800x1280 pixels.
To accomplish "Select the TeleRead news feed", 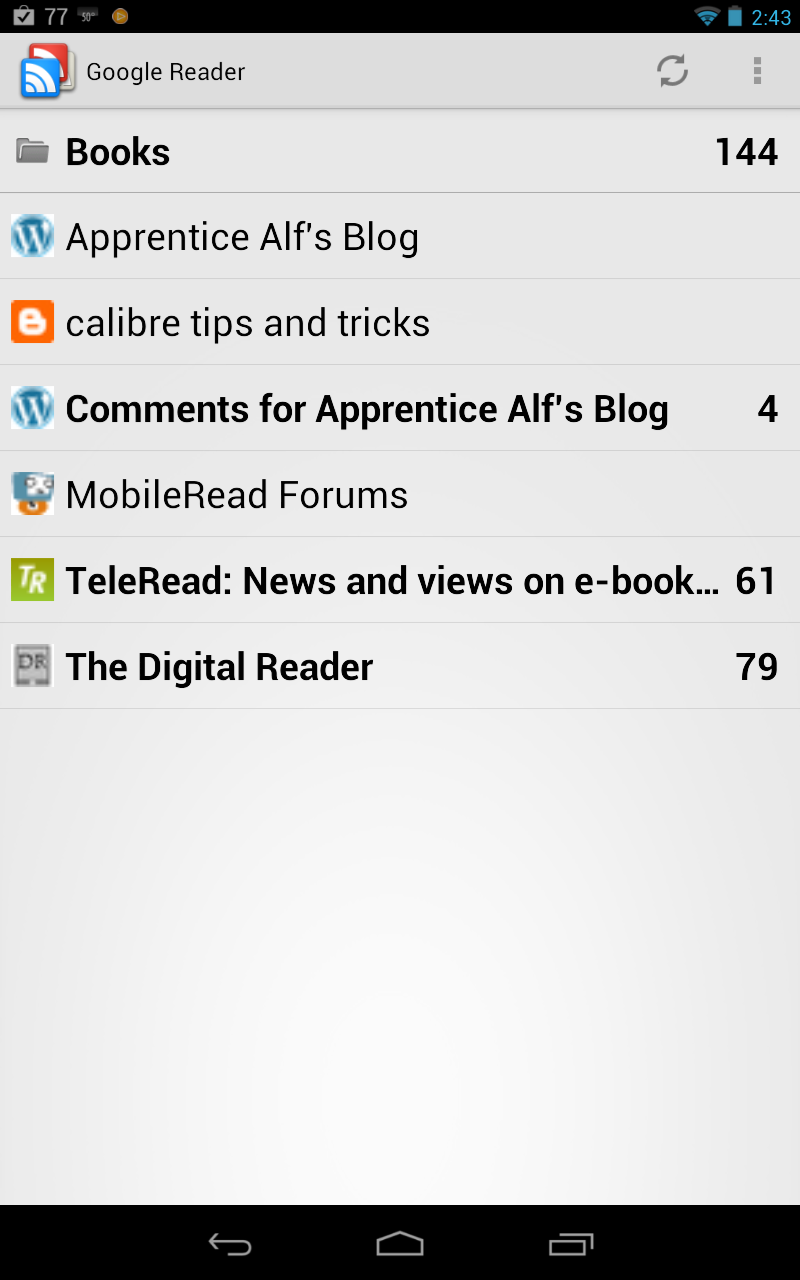I will 400,581.
